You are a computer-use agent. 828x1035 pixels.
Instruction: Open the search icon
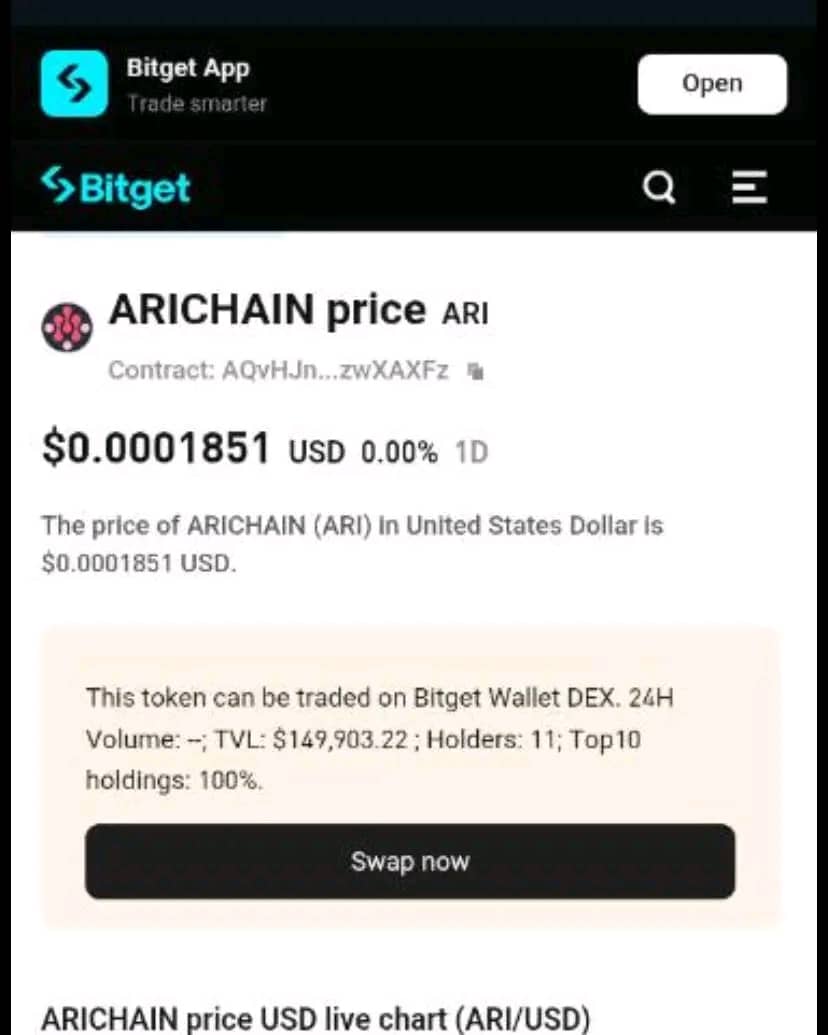[658, 187]
